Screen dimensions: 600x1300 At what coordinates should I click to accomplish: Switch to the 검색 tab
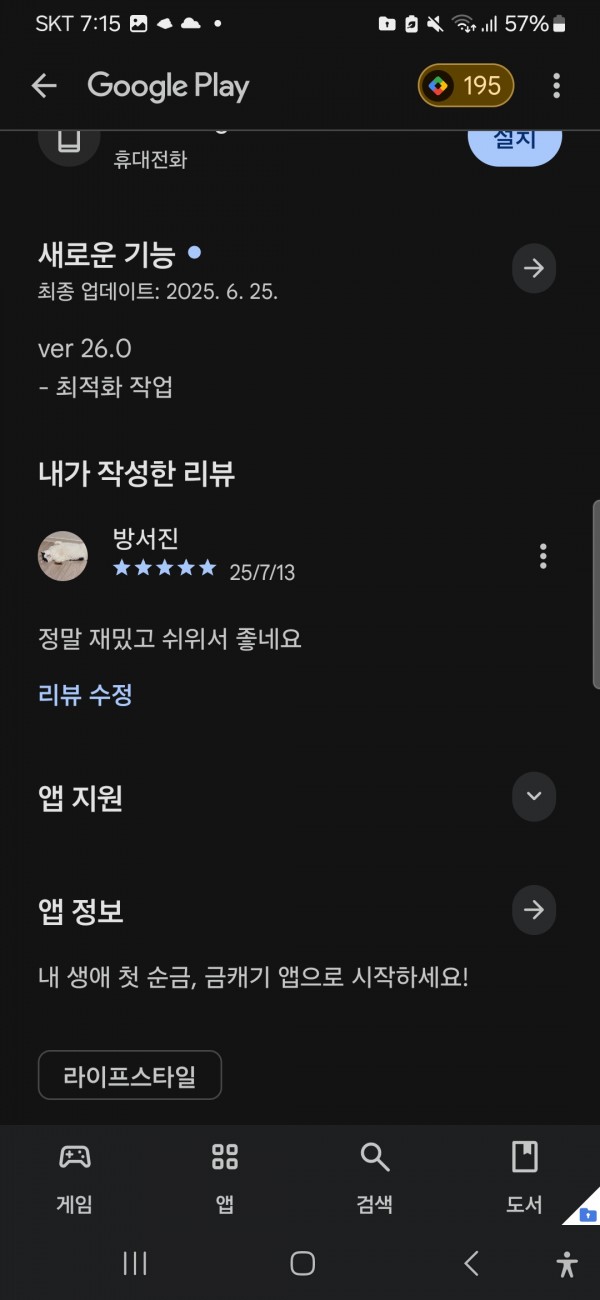click(375, 1178)
